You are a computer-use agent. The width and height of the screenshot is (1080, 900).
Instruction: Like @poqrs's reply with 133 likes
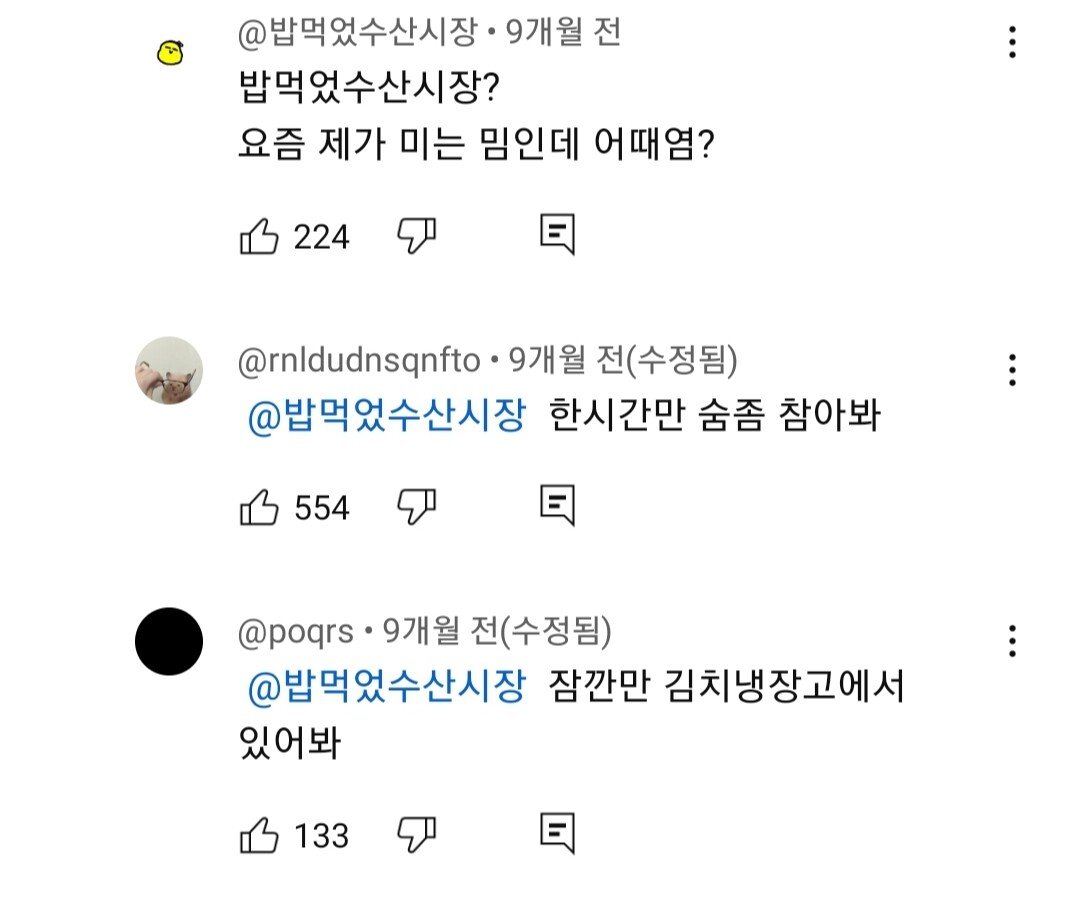coord(260,834)
